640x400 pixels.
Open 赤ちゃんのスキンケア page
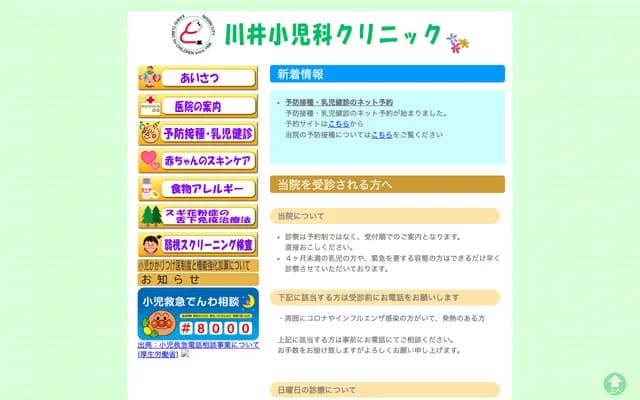(197, 160)
